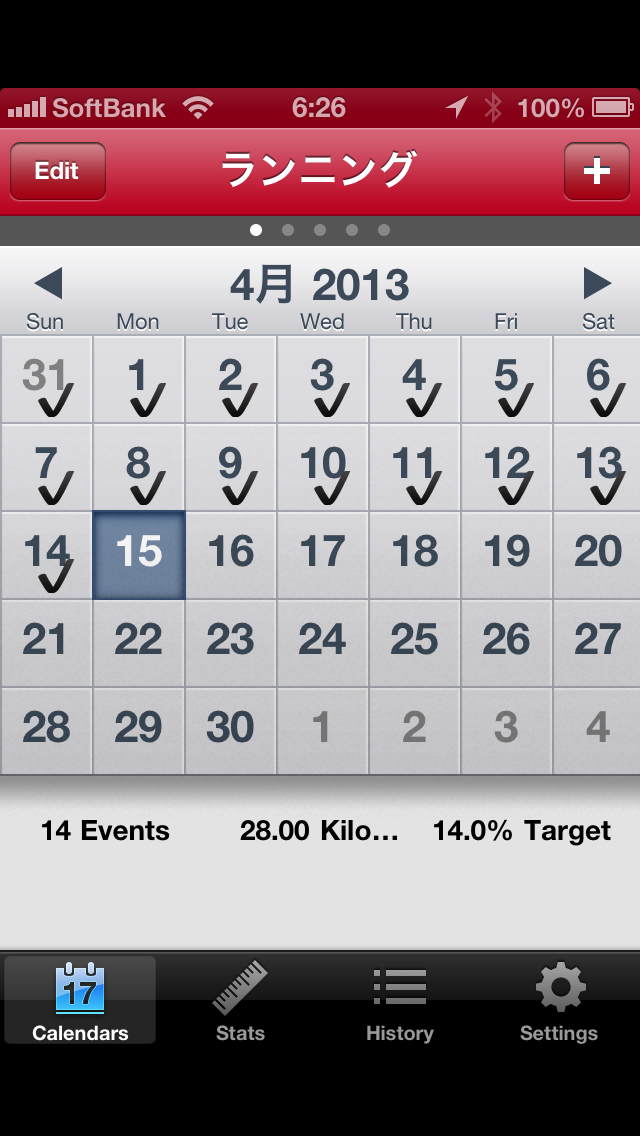640x1136 pixels.
Task: Tap the Edit button
Action: [57, 171]
